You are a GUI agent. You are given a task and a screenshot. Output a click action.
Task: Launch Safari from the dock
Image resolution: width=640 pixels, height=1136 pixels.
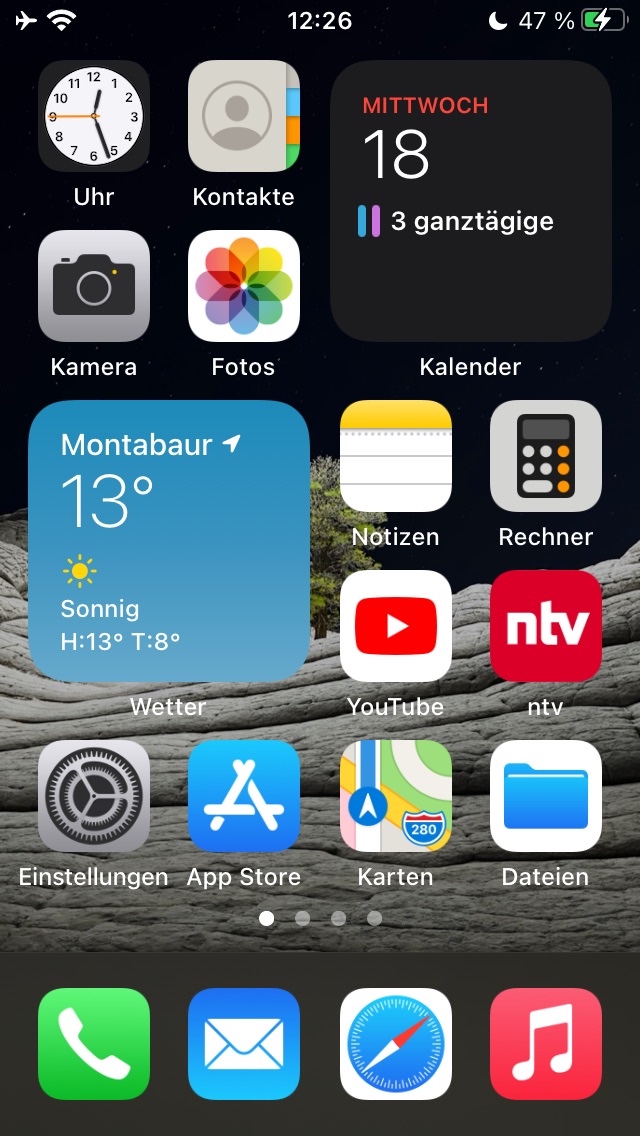[396, 1044]
